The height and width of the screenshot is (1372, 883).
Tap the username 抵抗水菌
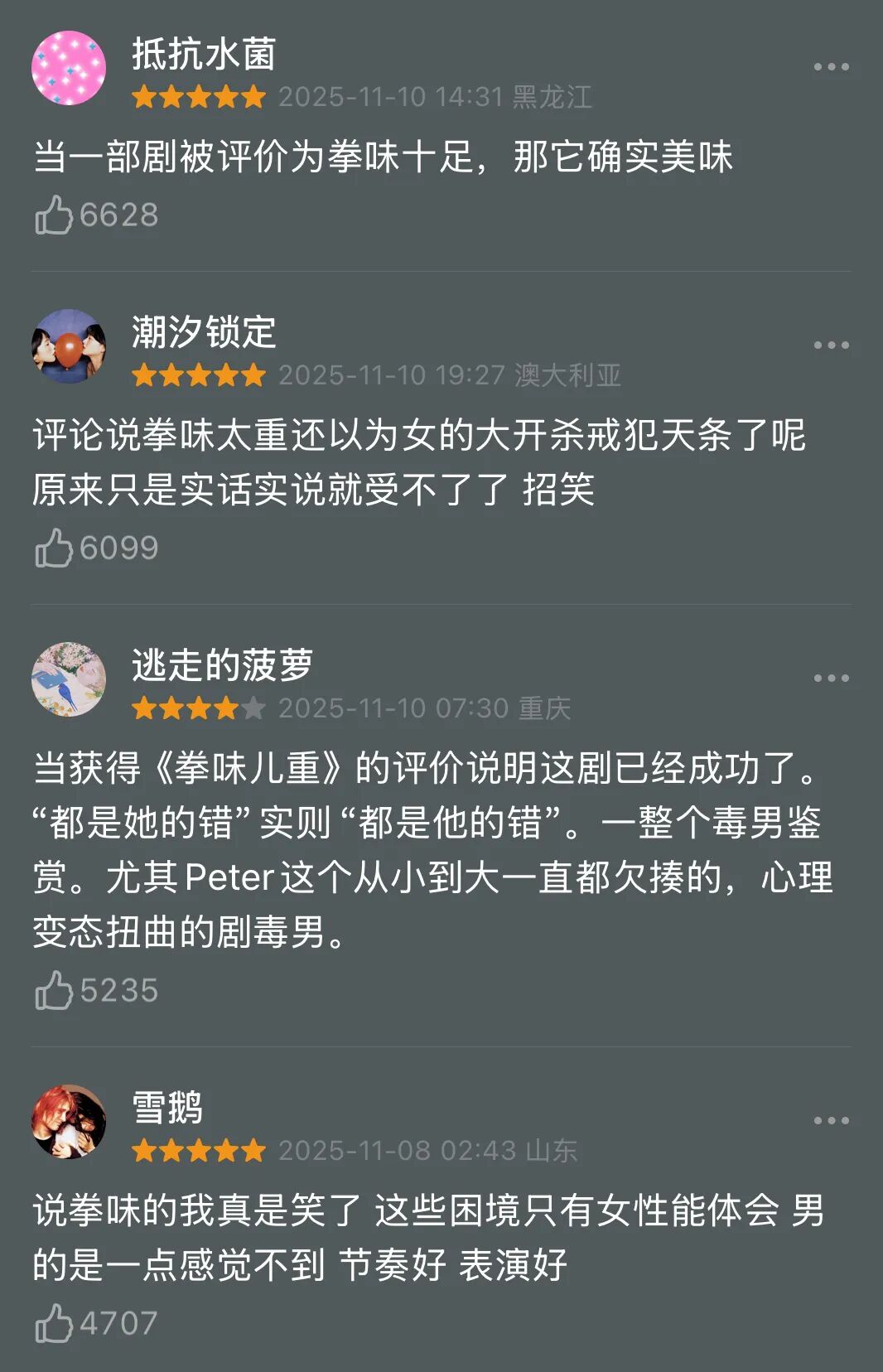[x=204, y=55]
